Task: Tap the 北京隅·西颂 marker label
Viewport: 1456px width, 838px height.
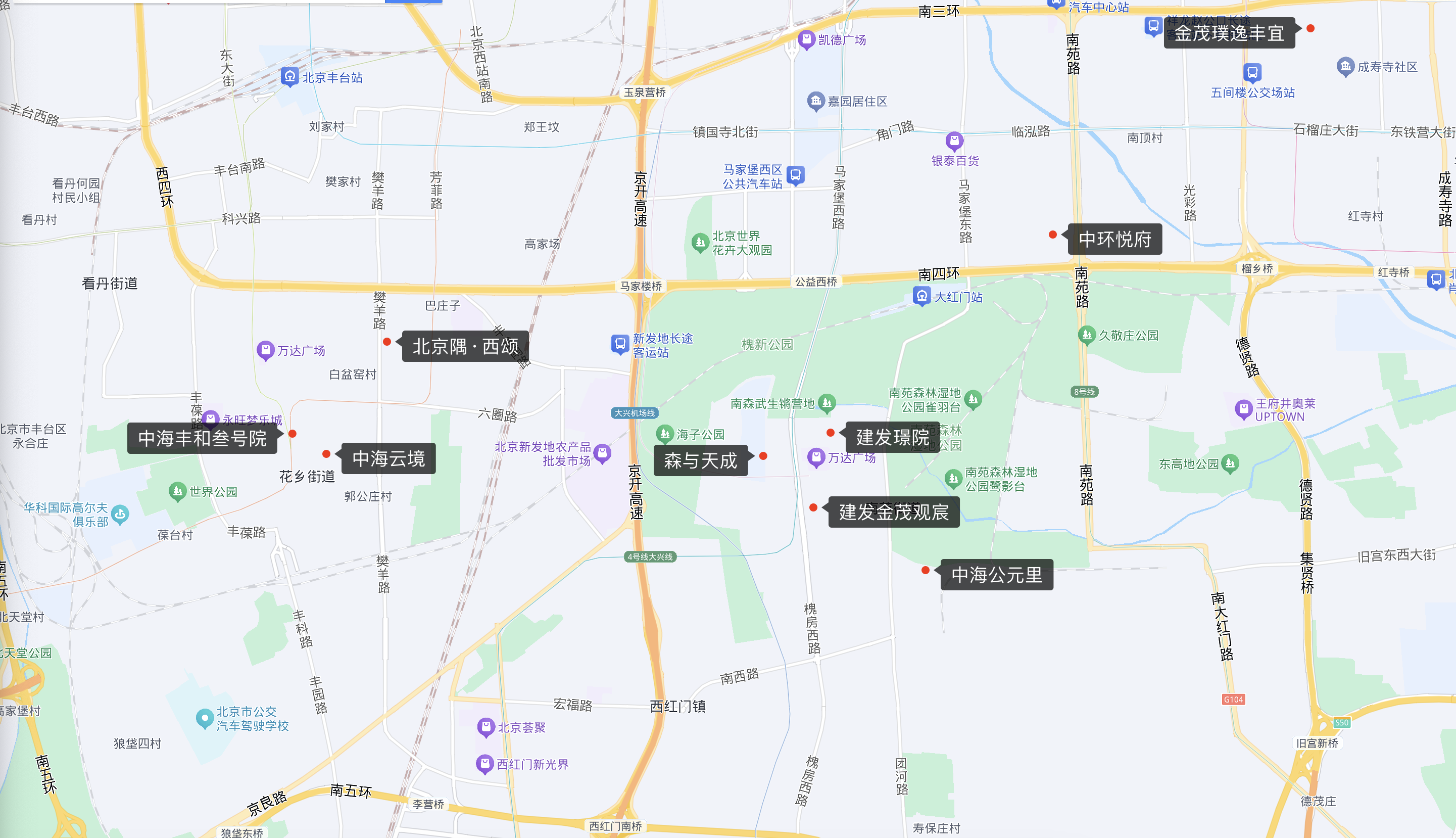Action: click(465, 347)
